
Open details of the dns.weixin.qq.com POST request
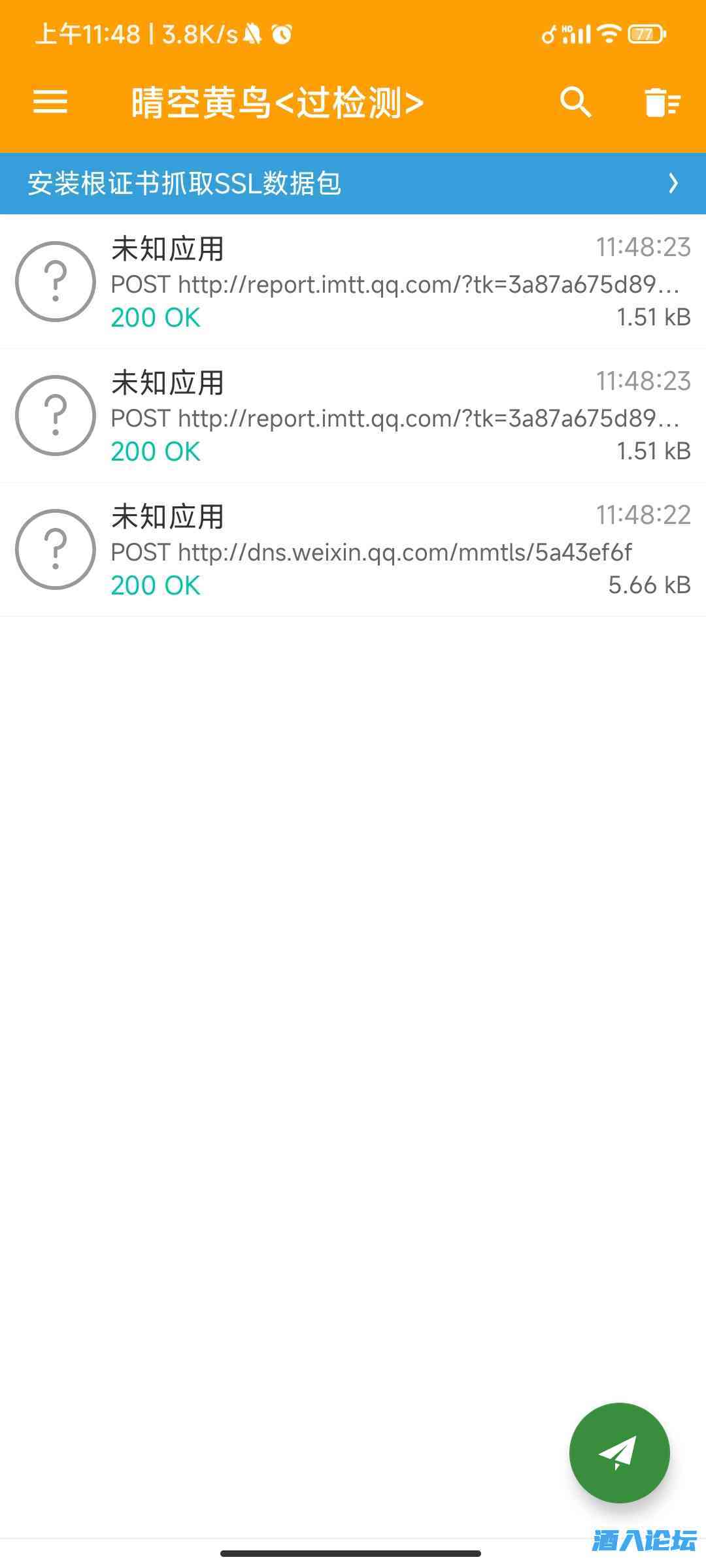[x=353, y=551]
